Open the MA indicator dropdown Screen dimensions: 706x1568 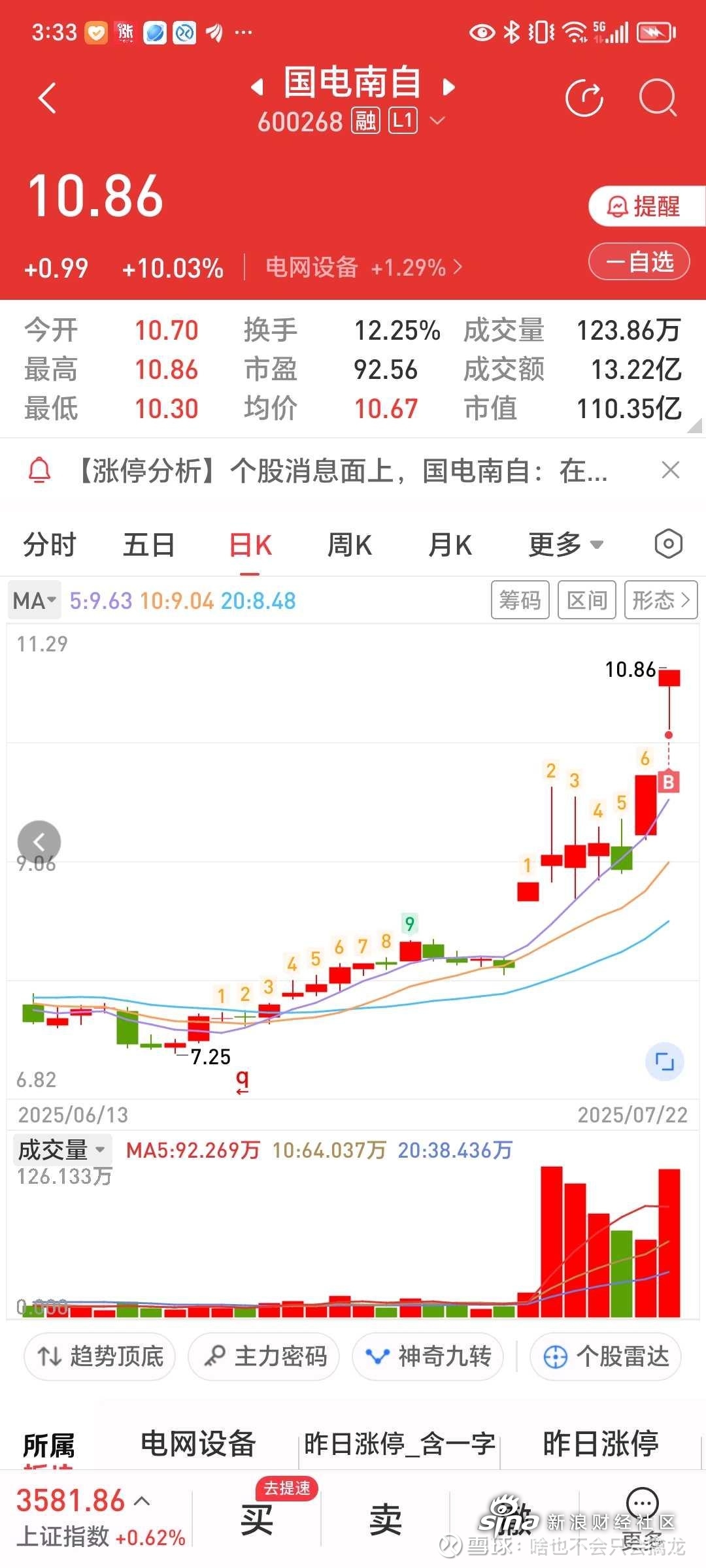point(35,600)
